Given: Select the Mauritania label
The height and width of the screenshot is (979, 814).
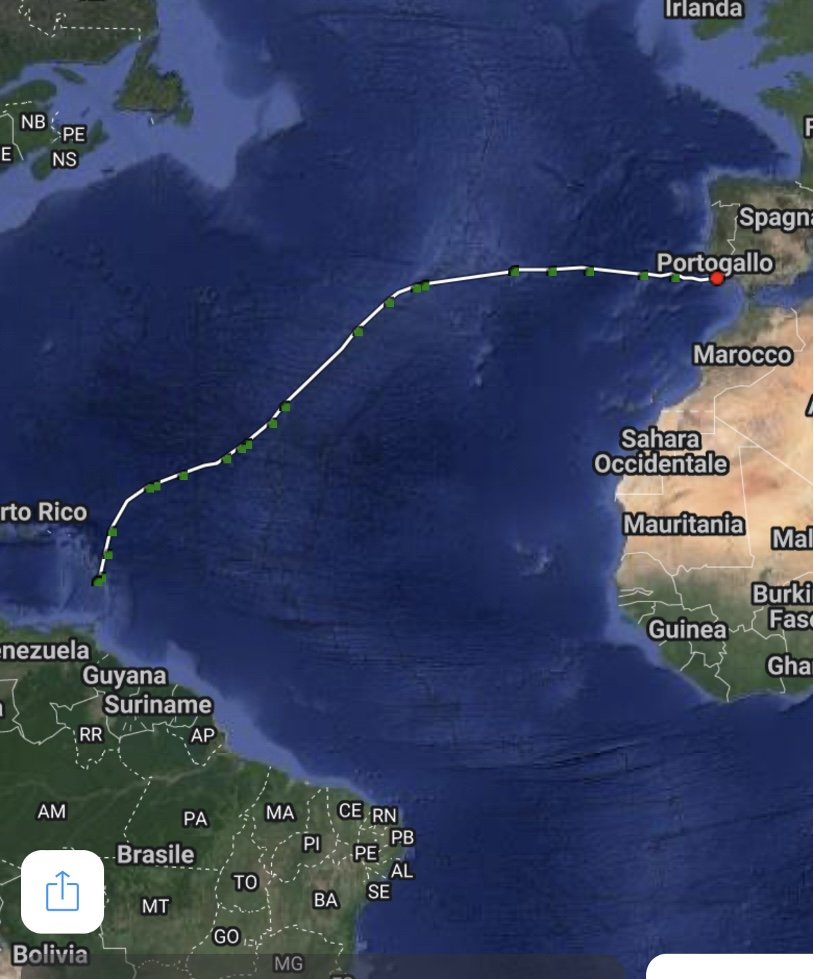Looking at the screenshot, I should click(682, 522).
